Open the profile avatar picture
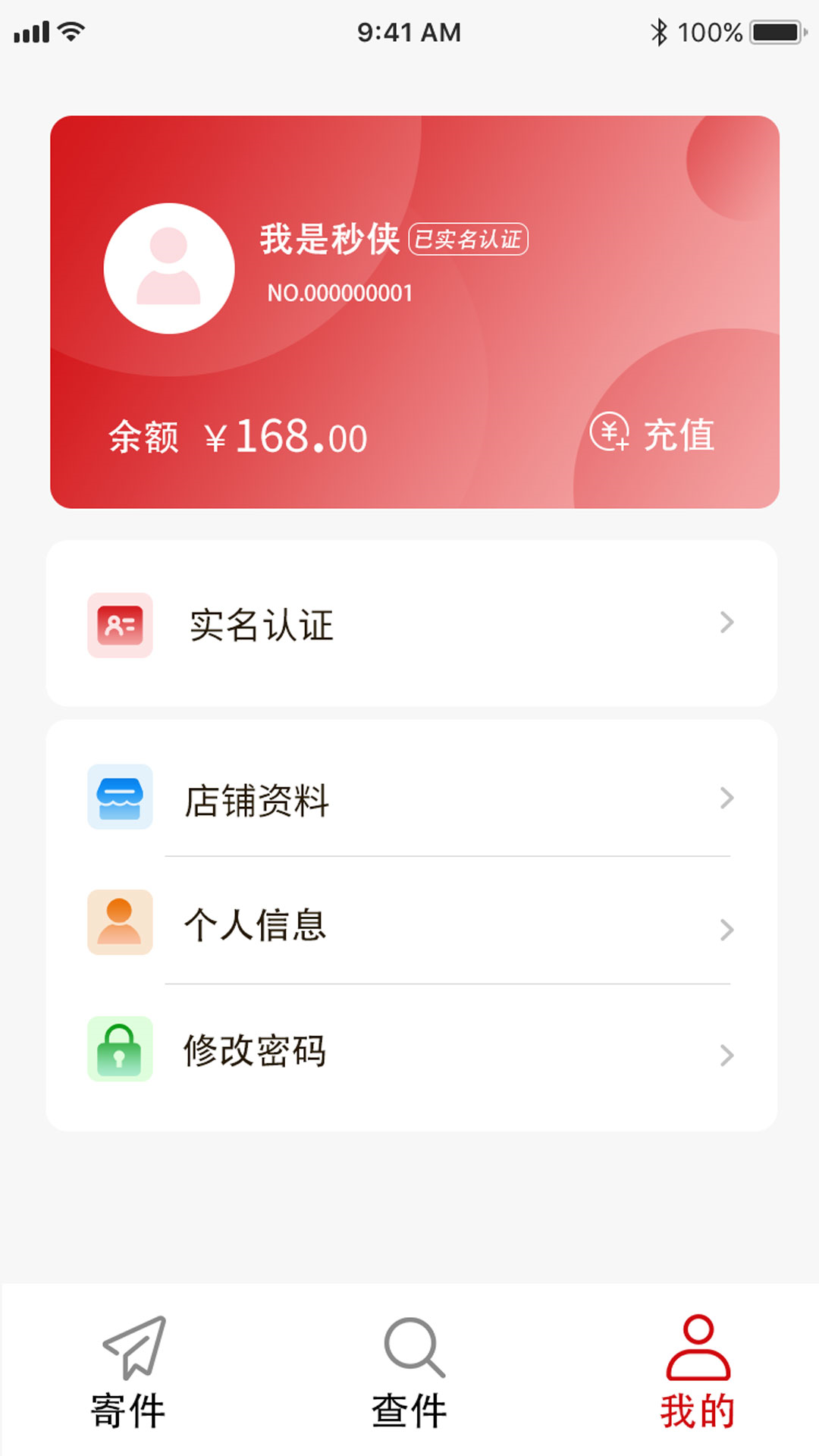 (x=168, y=268)
